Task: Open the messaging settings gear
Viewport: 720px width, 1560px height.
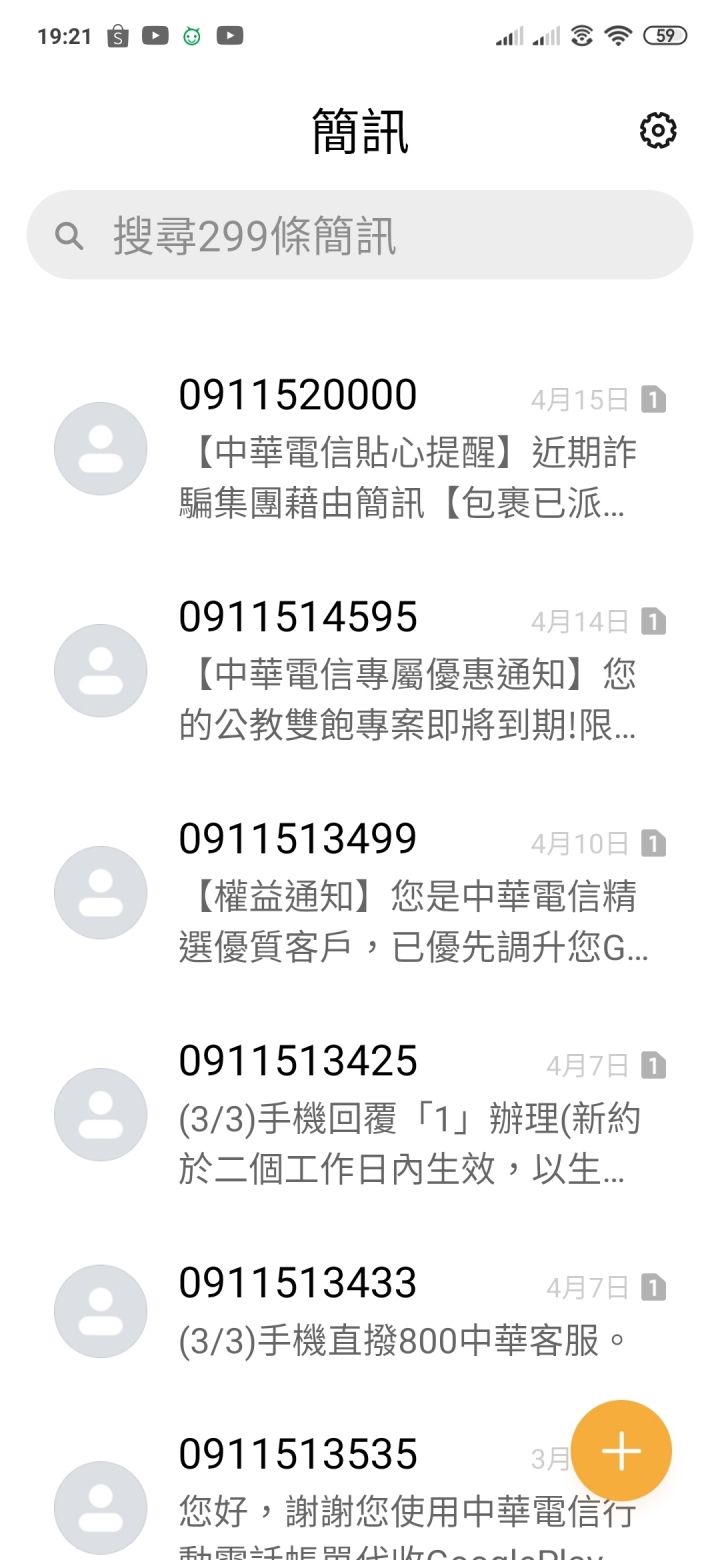Action: (657, 131)
